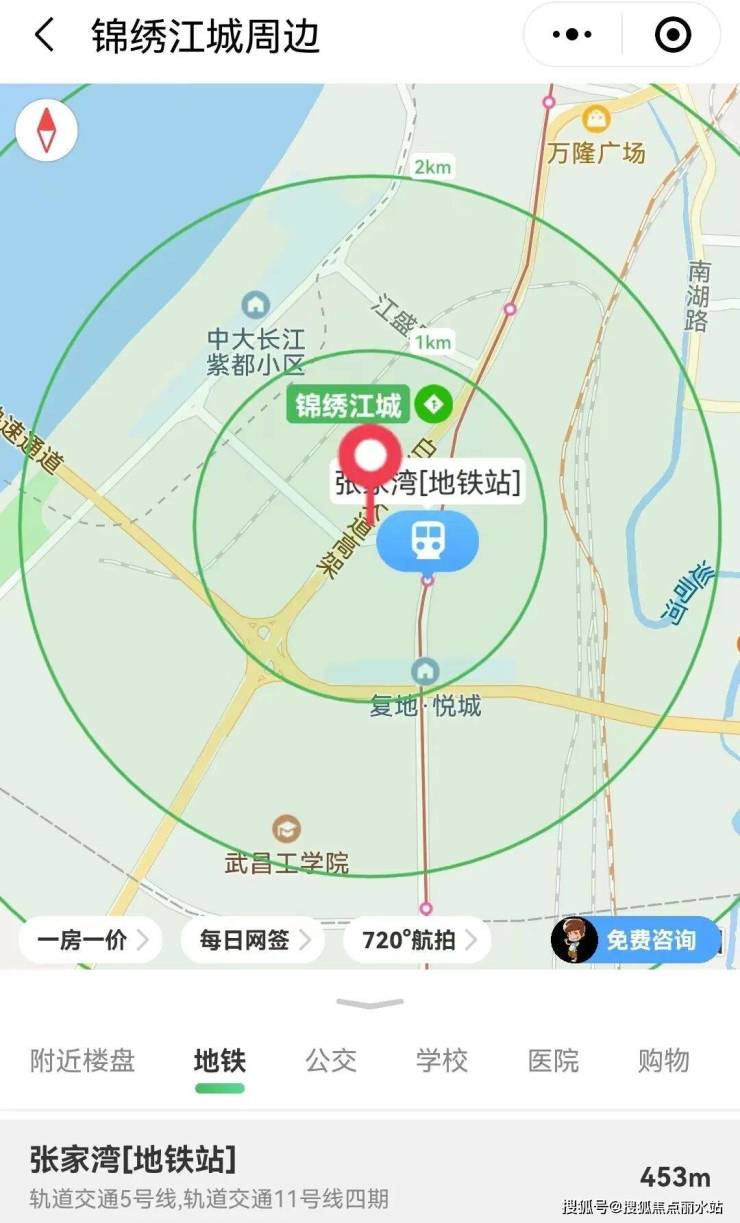Select the 地铁 tab
740x1223 pixels.
(220, 1060)
